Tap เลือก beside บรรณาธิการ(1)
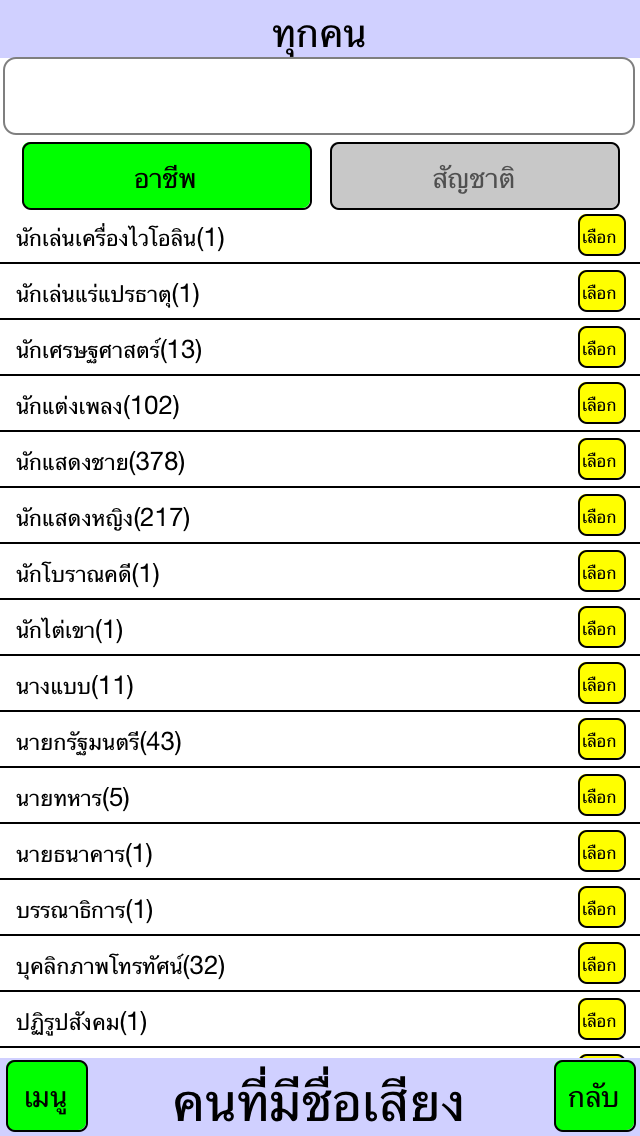Image resolution: width=640 pixels, height=1136 pixels. [602, 907]
